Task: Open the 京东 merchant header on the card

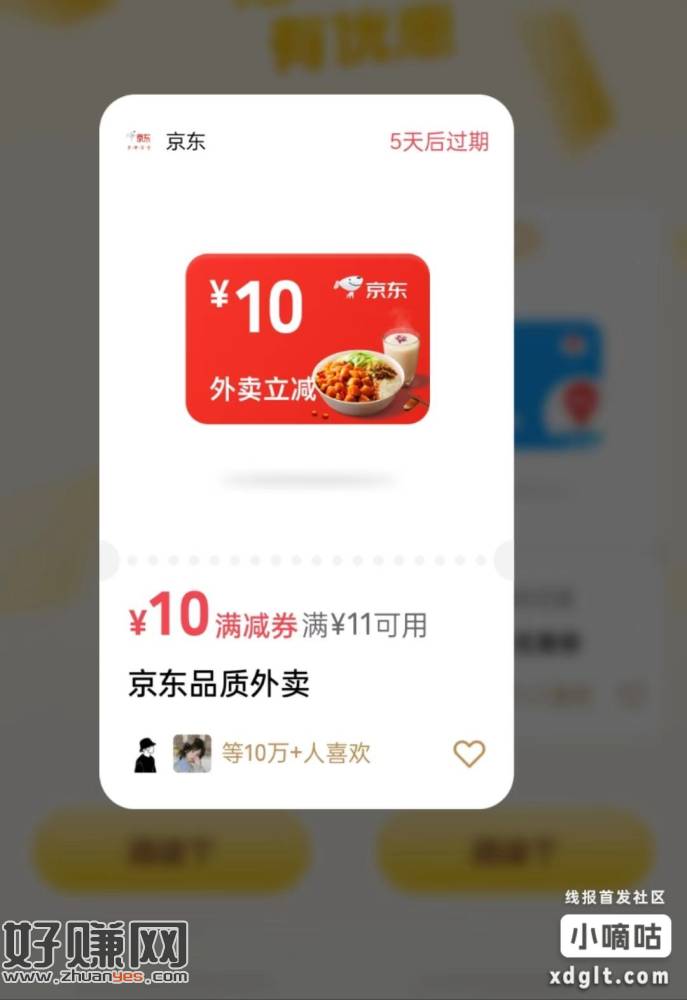Action: pyautogui.click(x=166, y=141)
